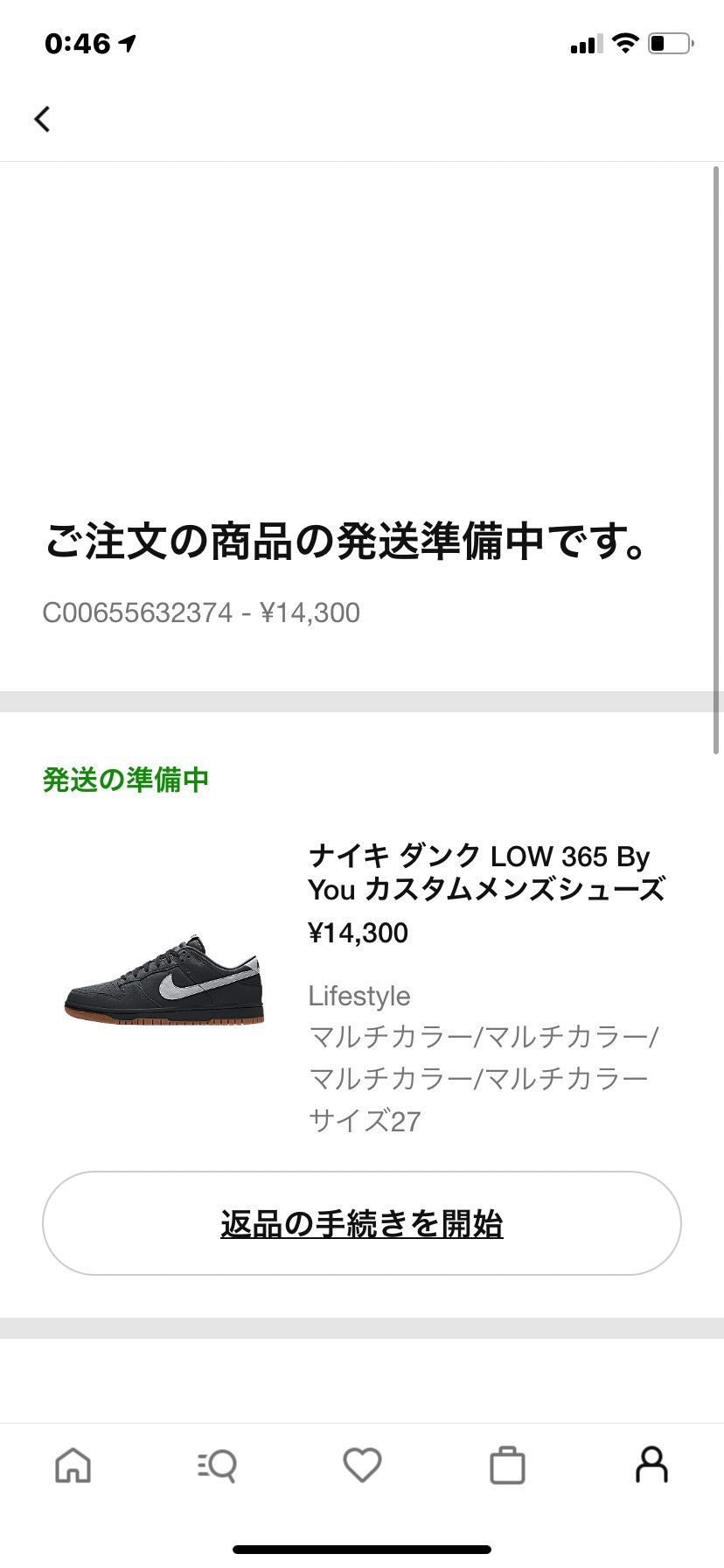Tap the cellular signal bars indicator
The width and height of the screenshot is (724, 1568).
pos(585,43)
